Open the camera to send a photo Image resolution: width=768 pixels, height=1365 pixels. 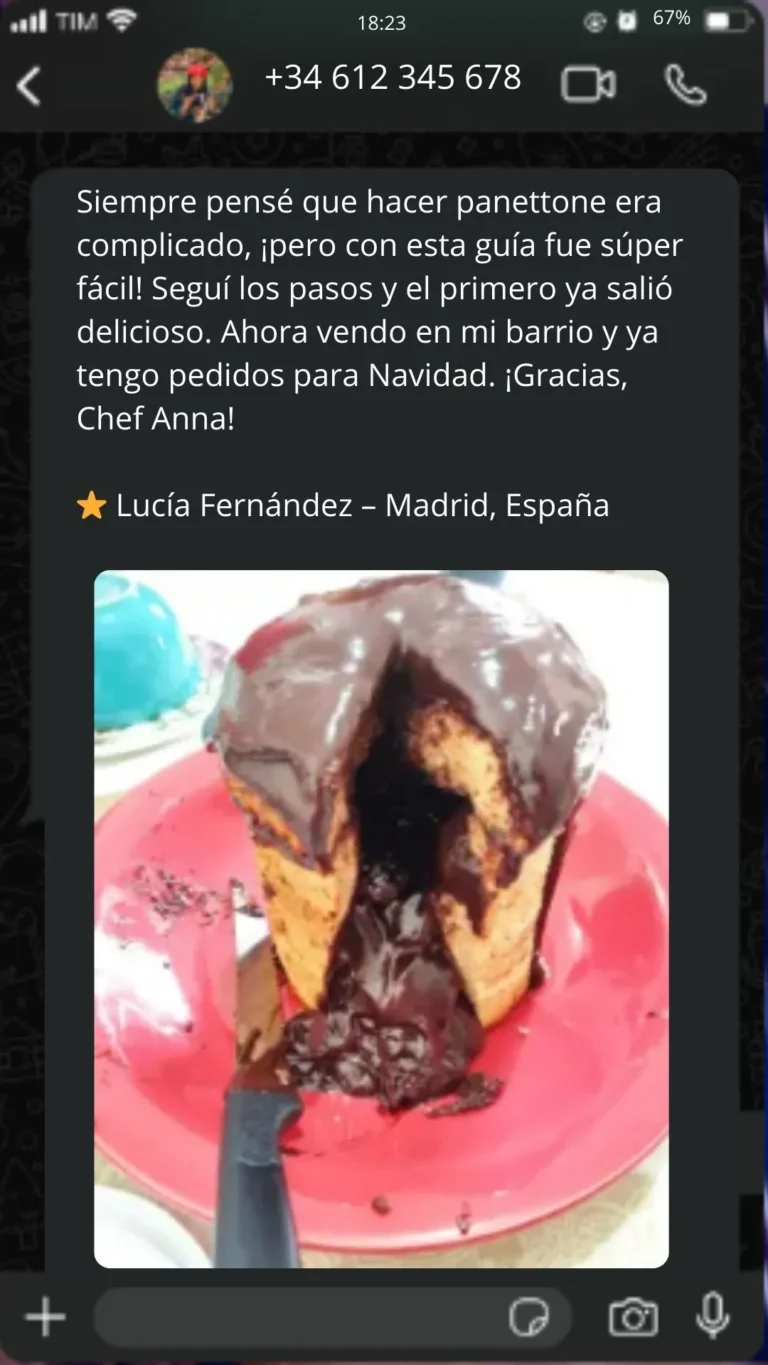(633, 1317)
